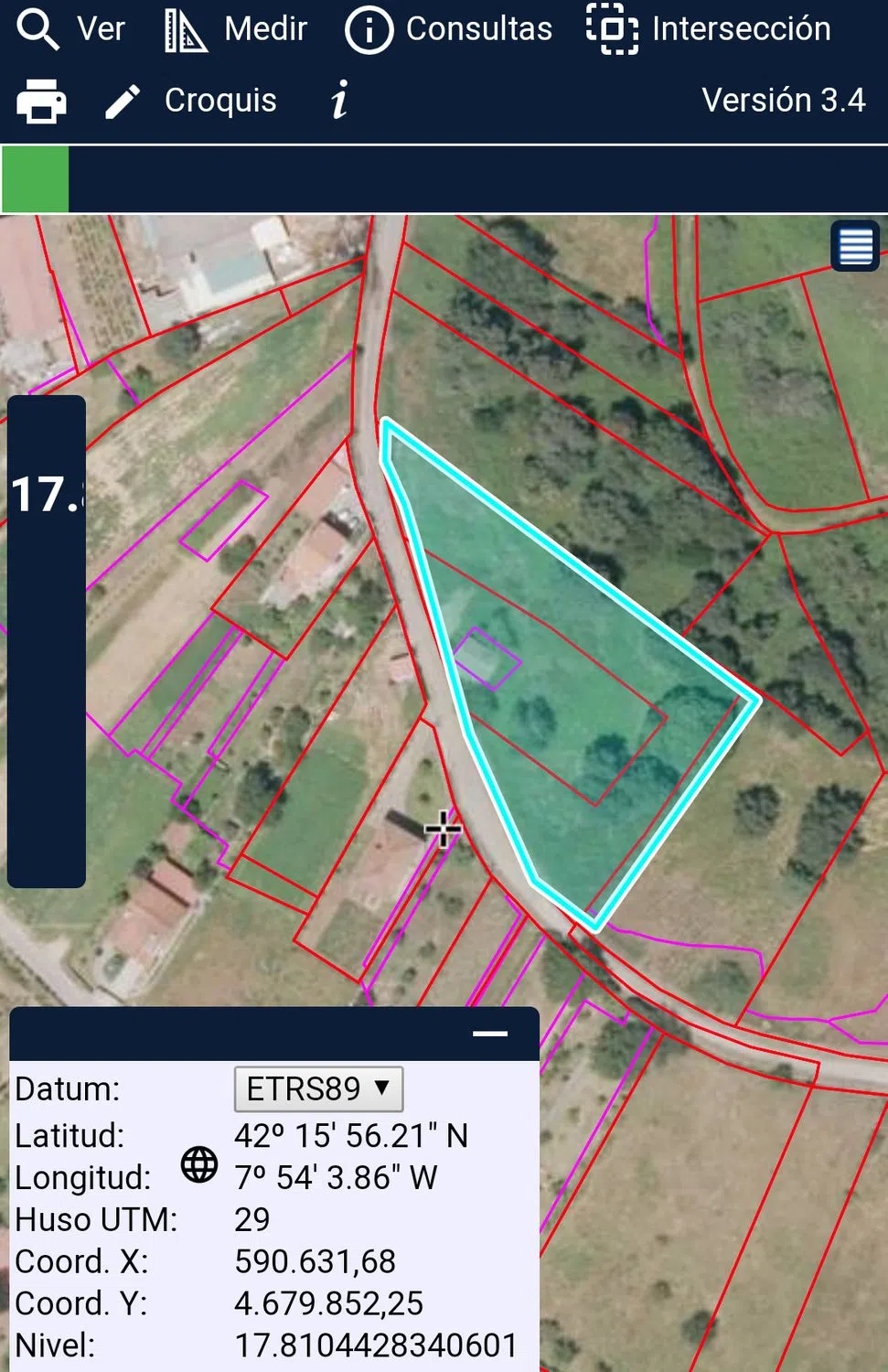Minimize the coordinates panel
The height and width of the screenshot is (1372, 888).
490,1034
